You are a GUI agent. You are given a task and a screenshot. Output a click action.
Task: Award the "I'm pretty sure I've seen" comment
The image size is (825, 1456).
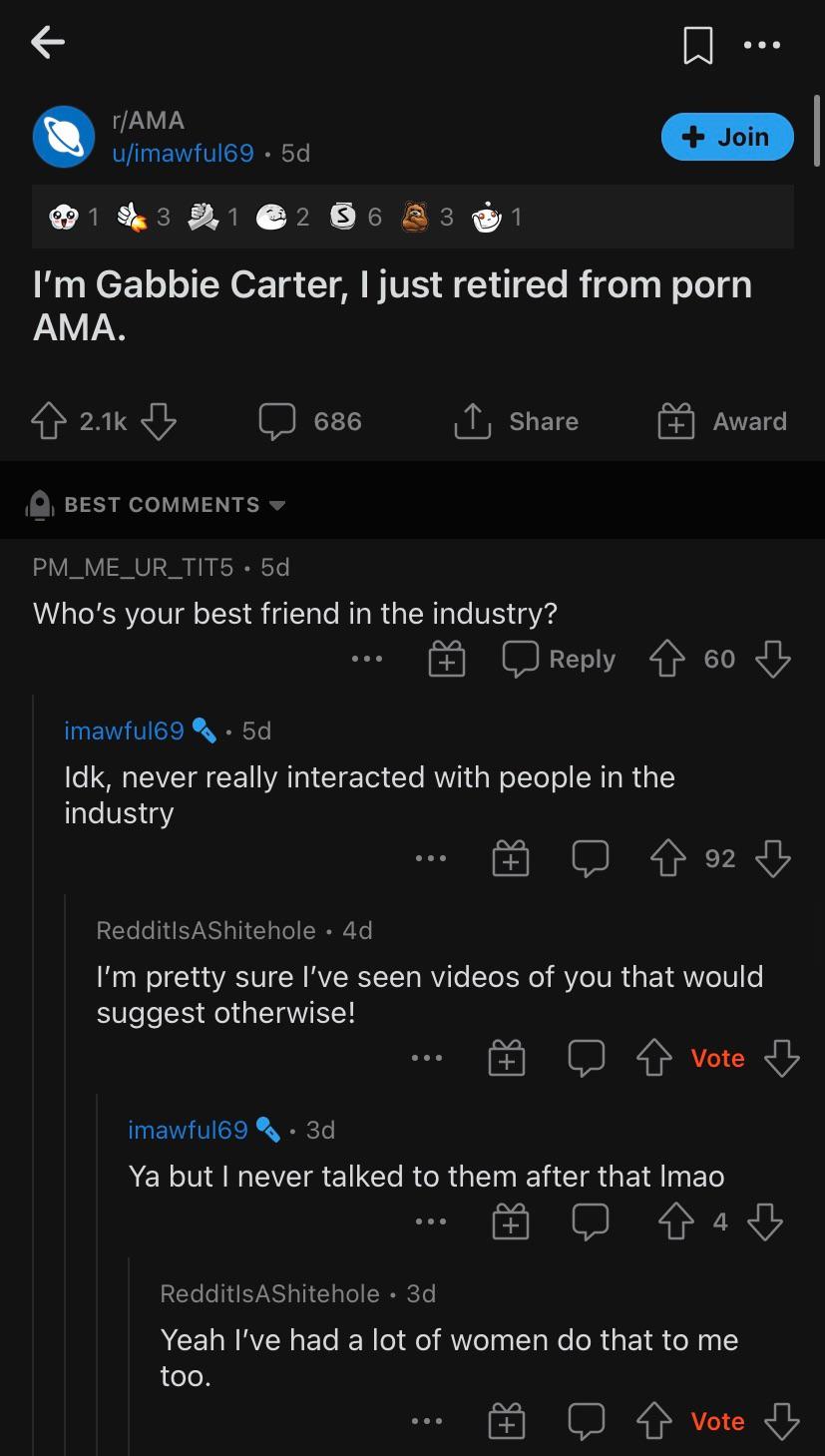pyautogui.click(x=507, y=1058)
